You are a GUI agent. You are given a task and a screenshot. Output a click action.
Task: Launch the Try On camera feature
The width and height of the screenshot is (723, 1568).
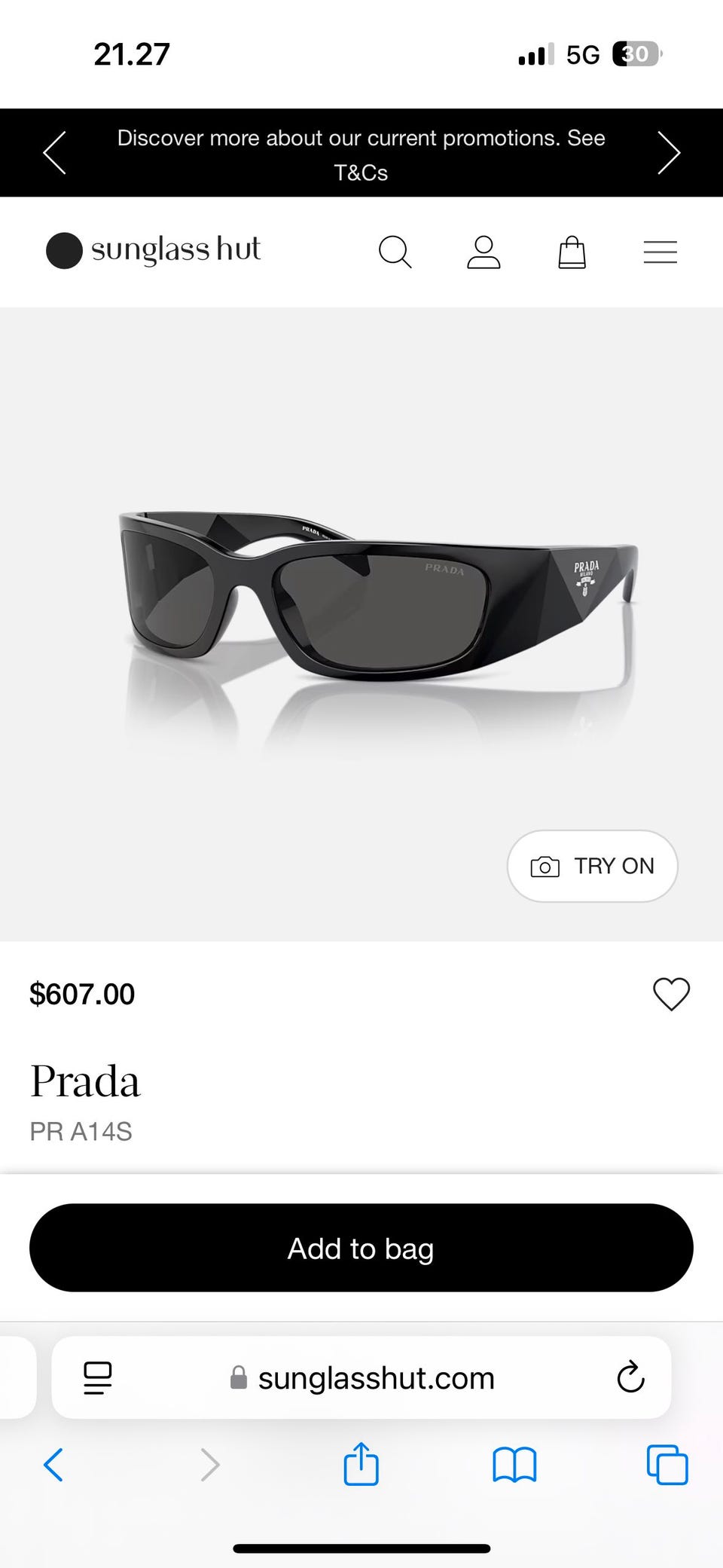click(592, 866)
